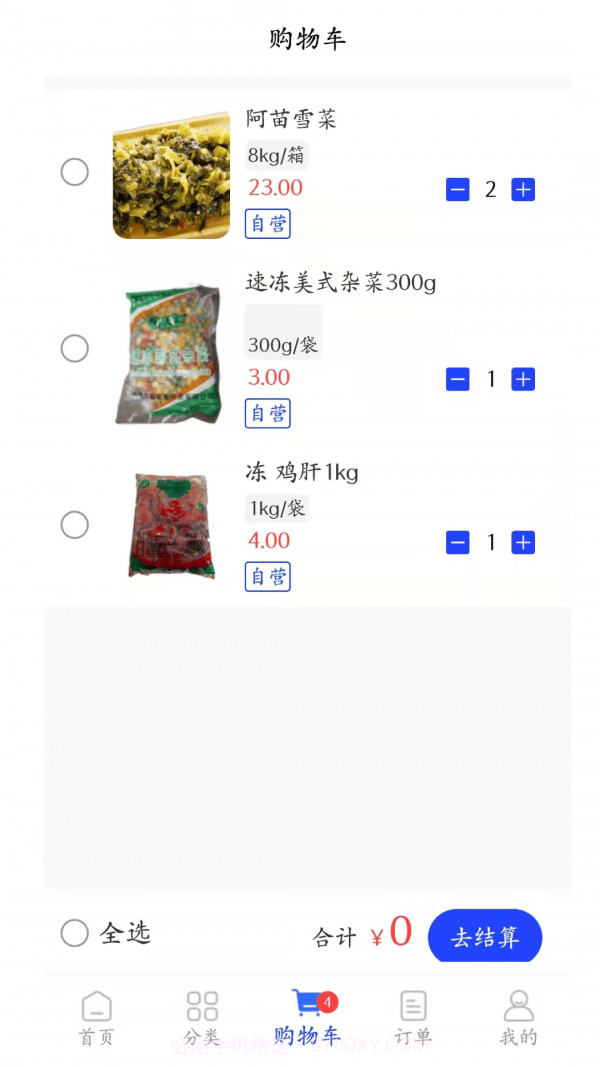
Task: Select the 速冻美式杂菜300g item checkbox
Action: (75, 349)
